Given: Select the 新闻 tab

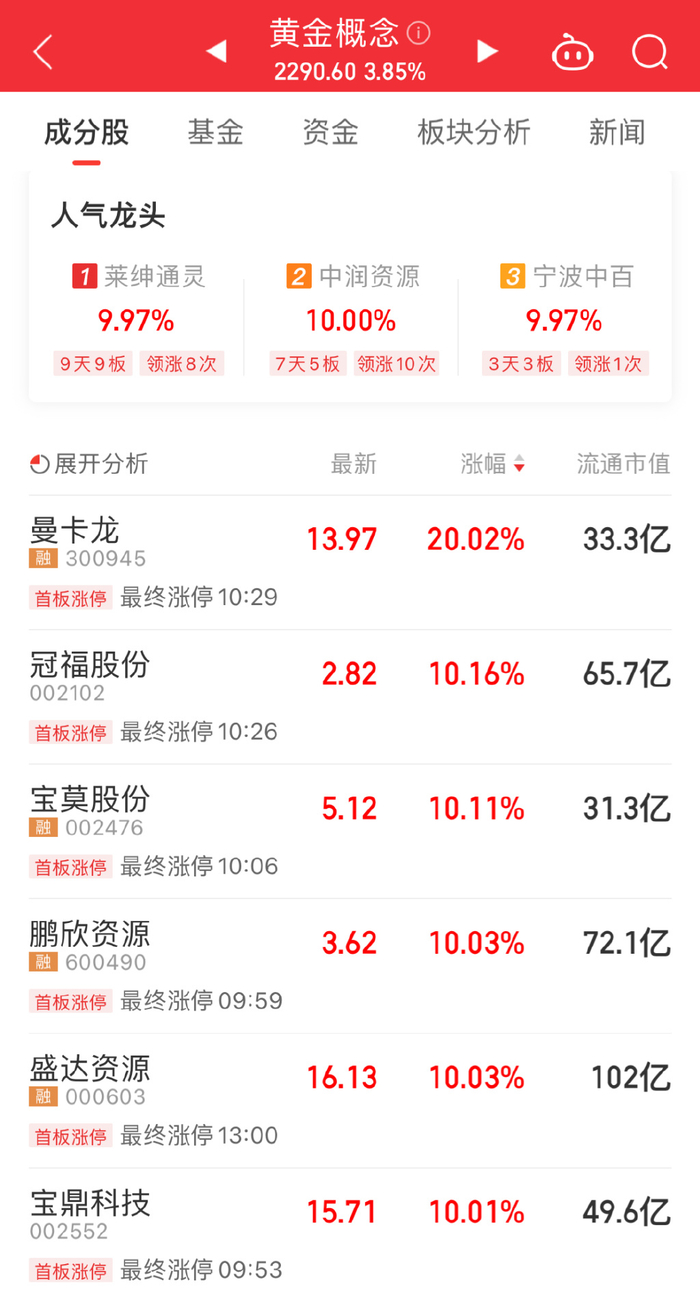Looking at the screenshot, I should [x=616, y=132].
